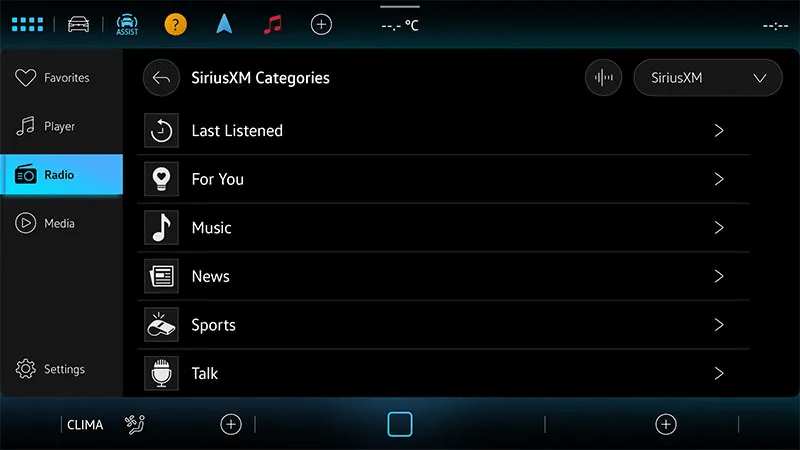Open the vehicle icon in top bar
This screenshot has width=800, height=450.
click(78, 24)
